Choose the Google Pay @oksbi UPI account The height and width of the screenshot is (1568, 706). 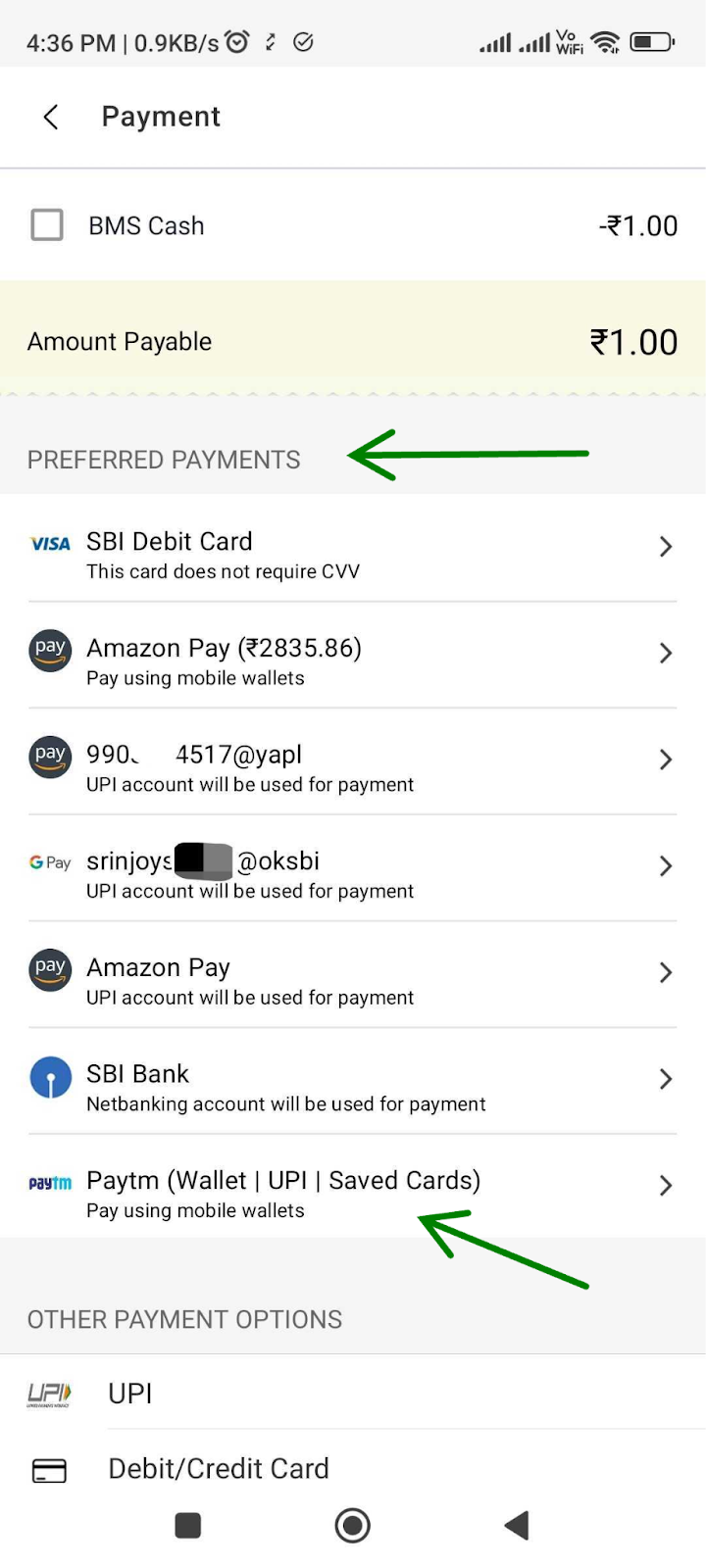tap(351, 874)
